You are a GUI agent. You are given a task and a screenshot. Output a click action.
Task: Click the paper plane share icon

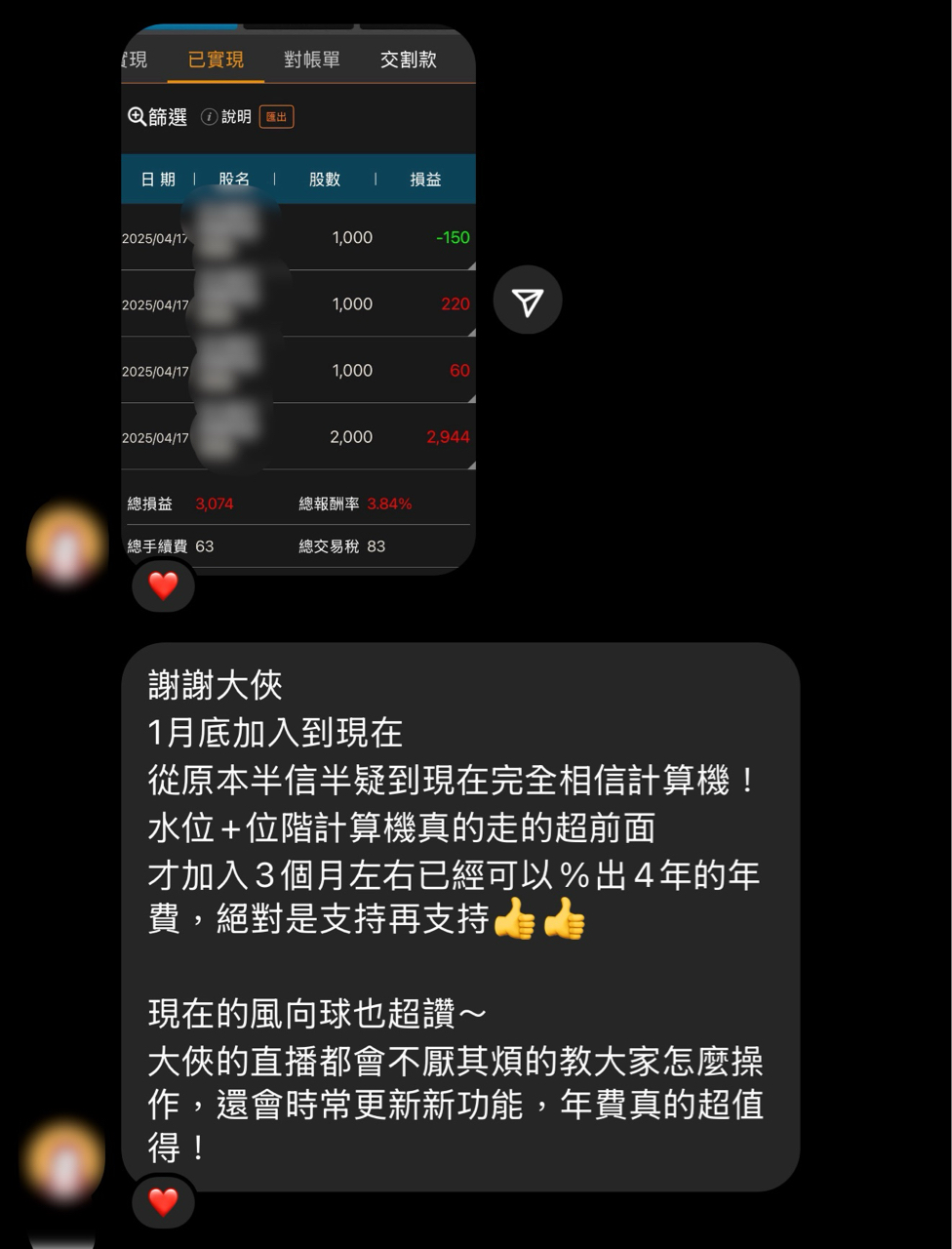(527, 301)
